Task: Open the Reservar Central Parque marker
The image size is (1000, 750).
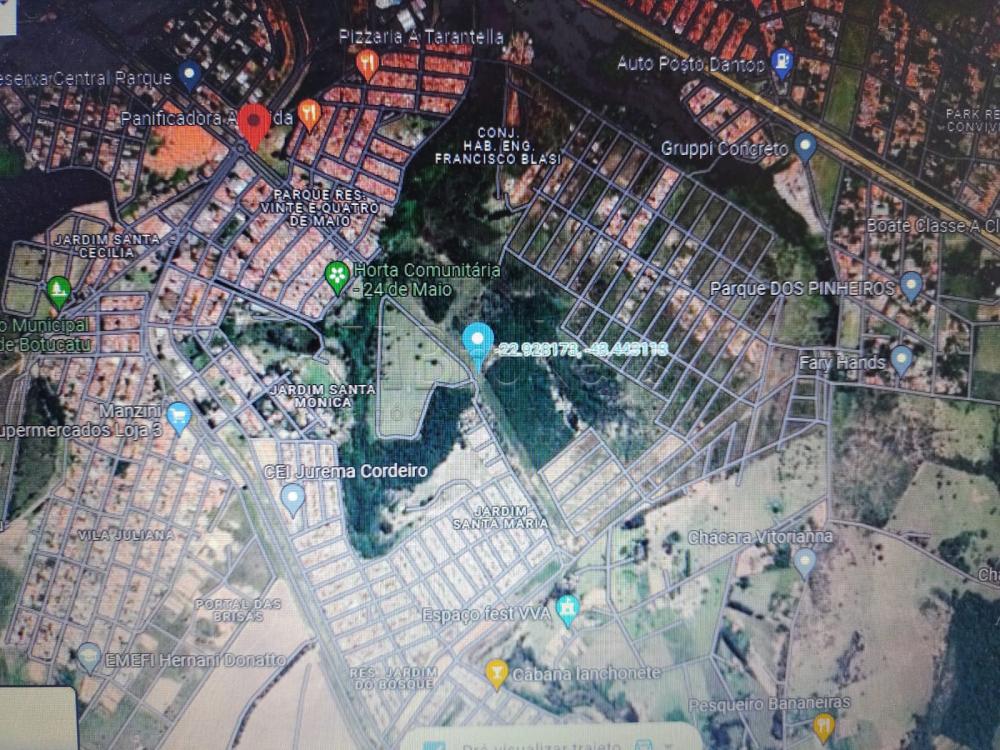Action: click(x=189, y=74)
